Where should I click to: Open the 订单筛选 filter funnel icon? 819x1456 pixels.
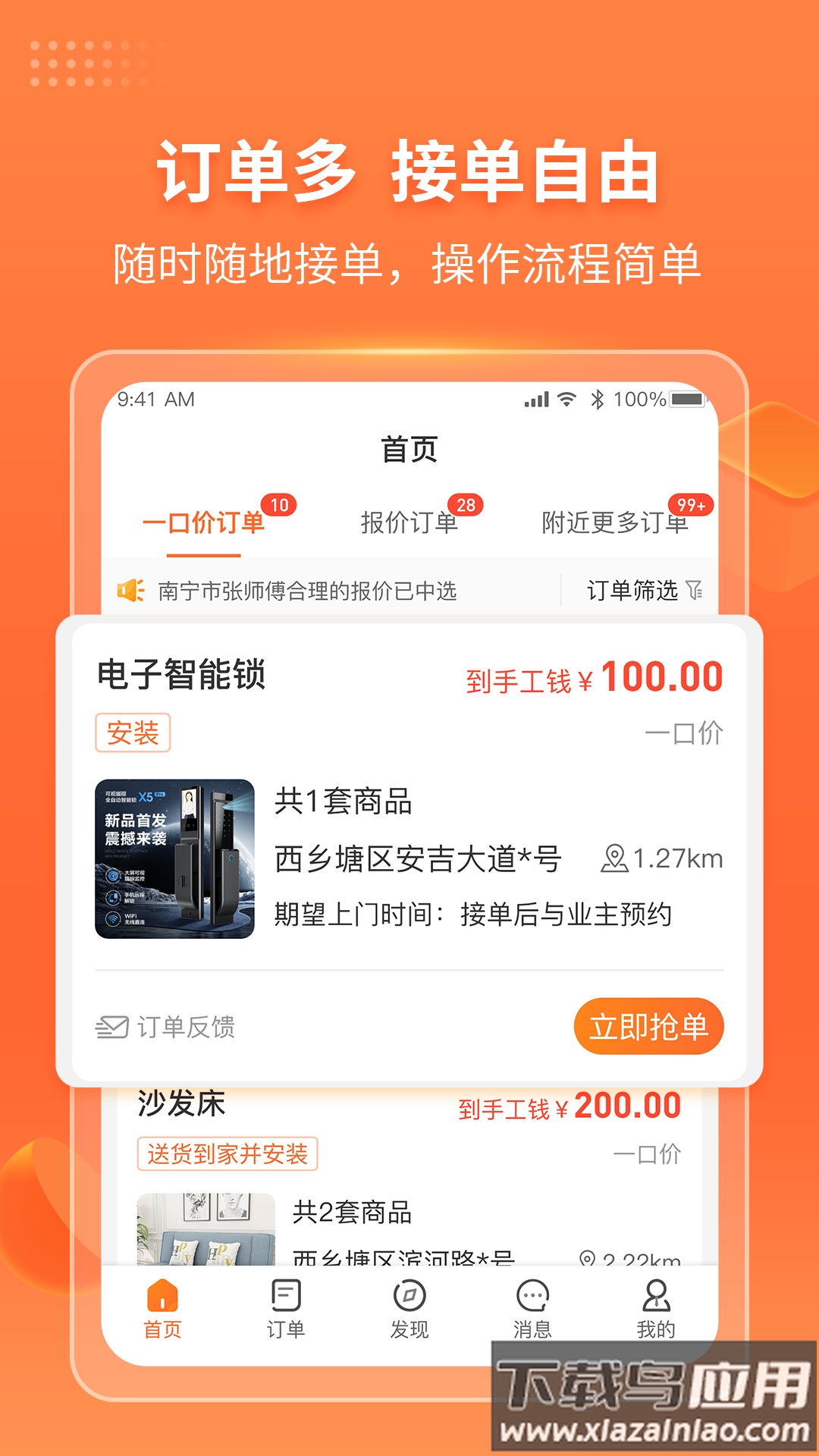click(x=696, y=588)
